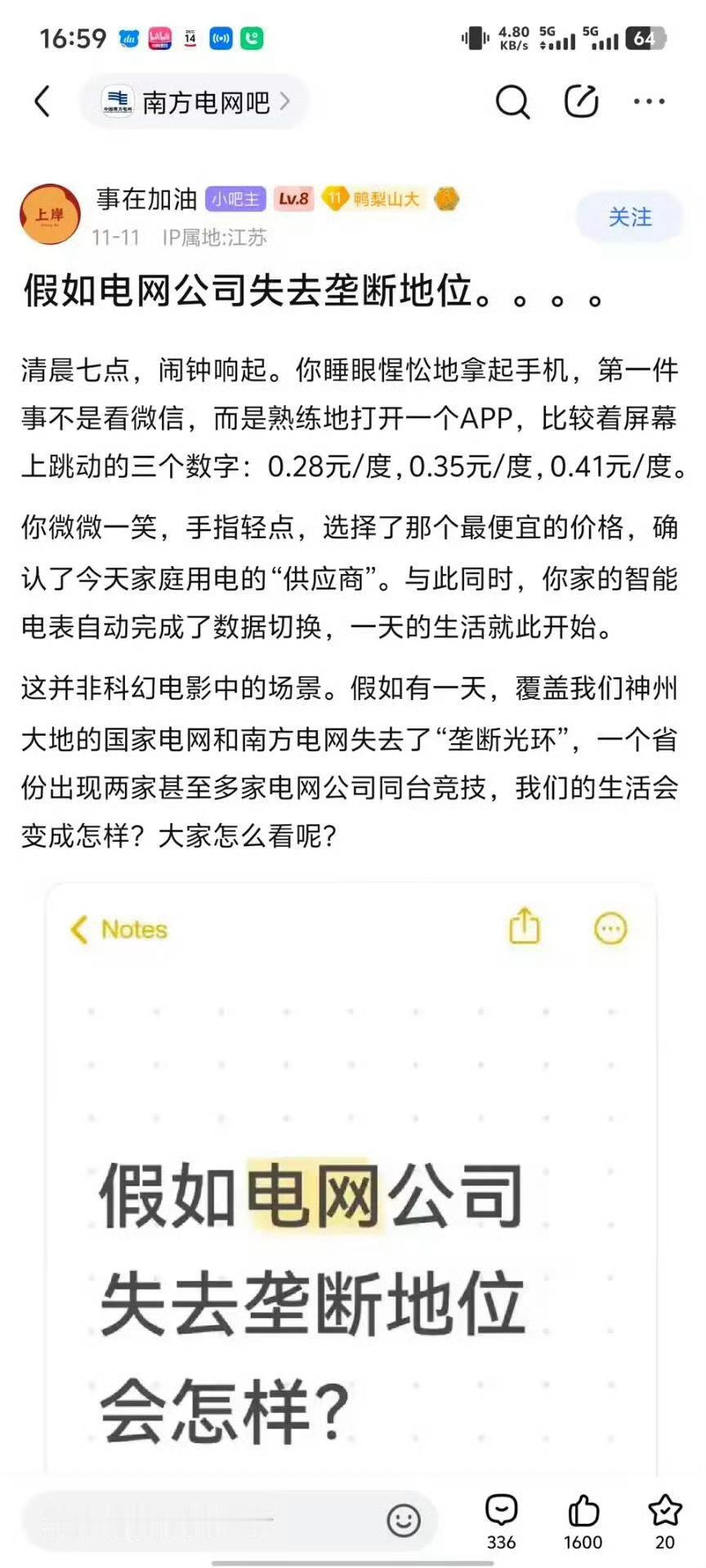
Task: Toggle follow via the 关注 button
Action: click(x=629, y=217)
